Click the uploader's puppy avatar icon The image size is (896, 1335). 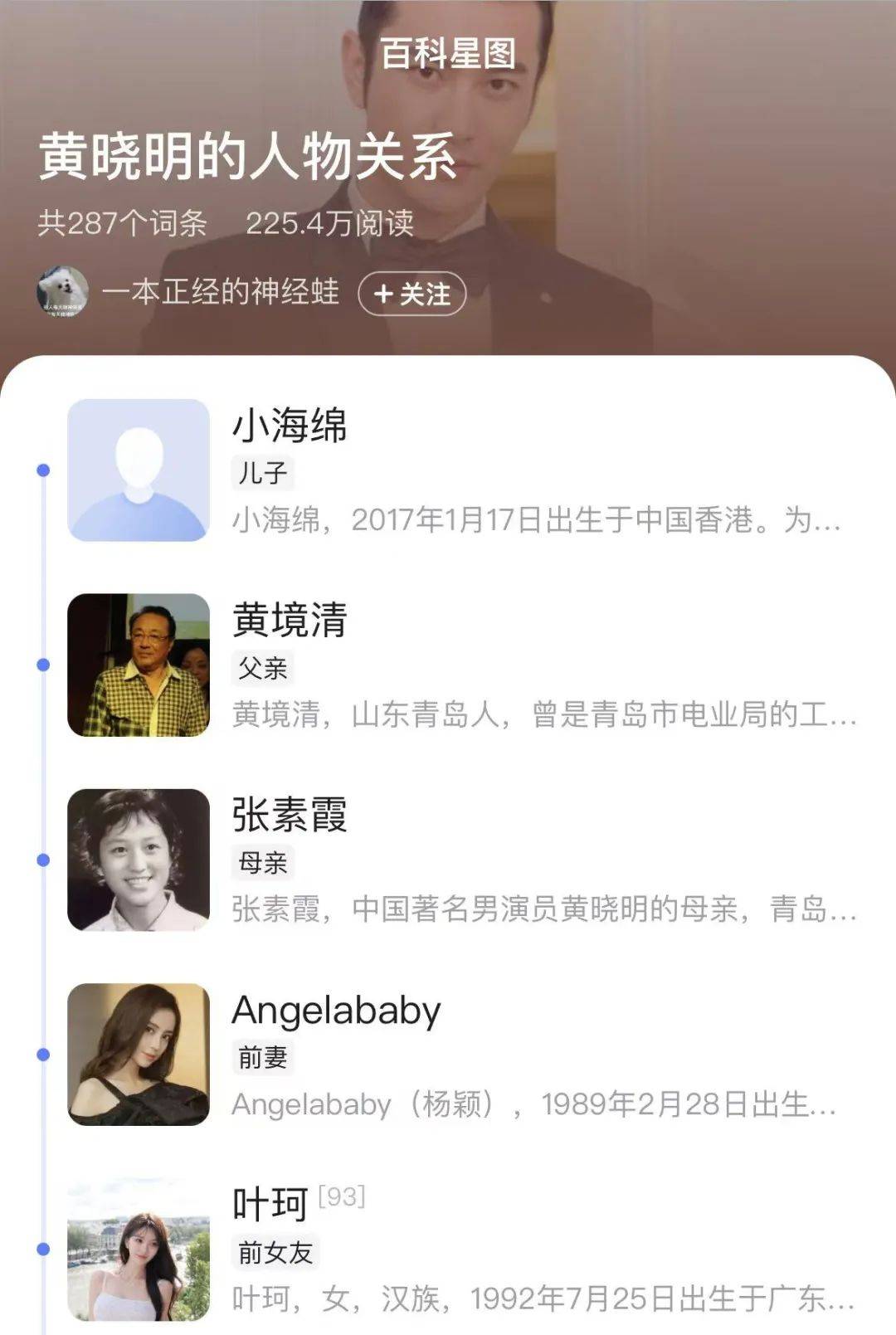[x=63, y=295]
